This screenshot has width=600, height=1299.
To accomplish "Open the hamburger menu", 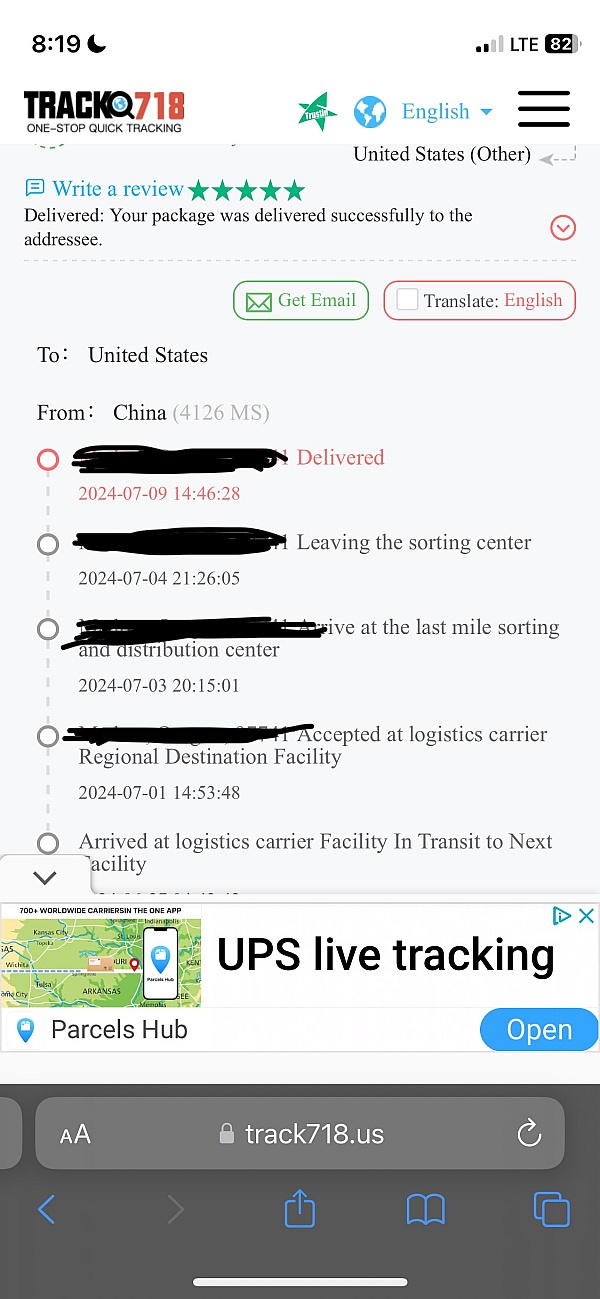I will (x=543, y=109).
